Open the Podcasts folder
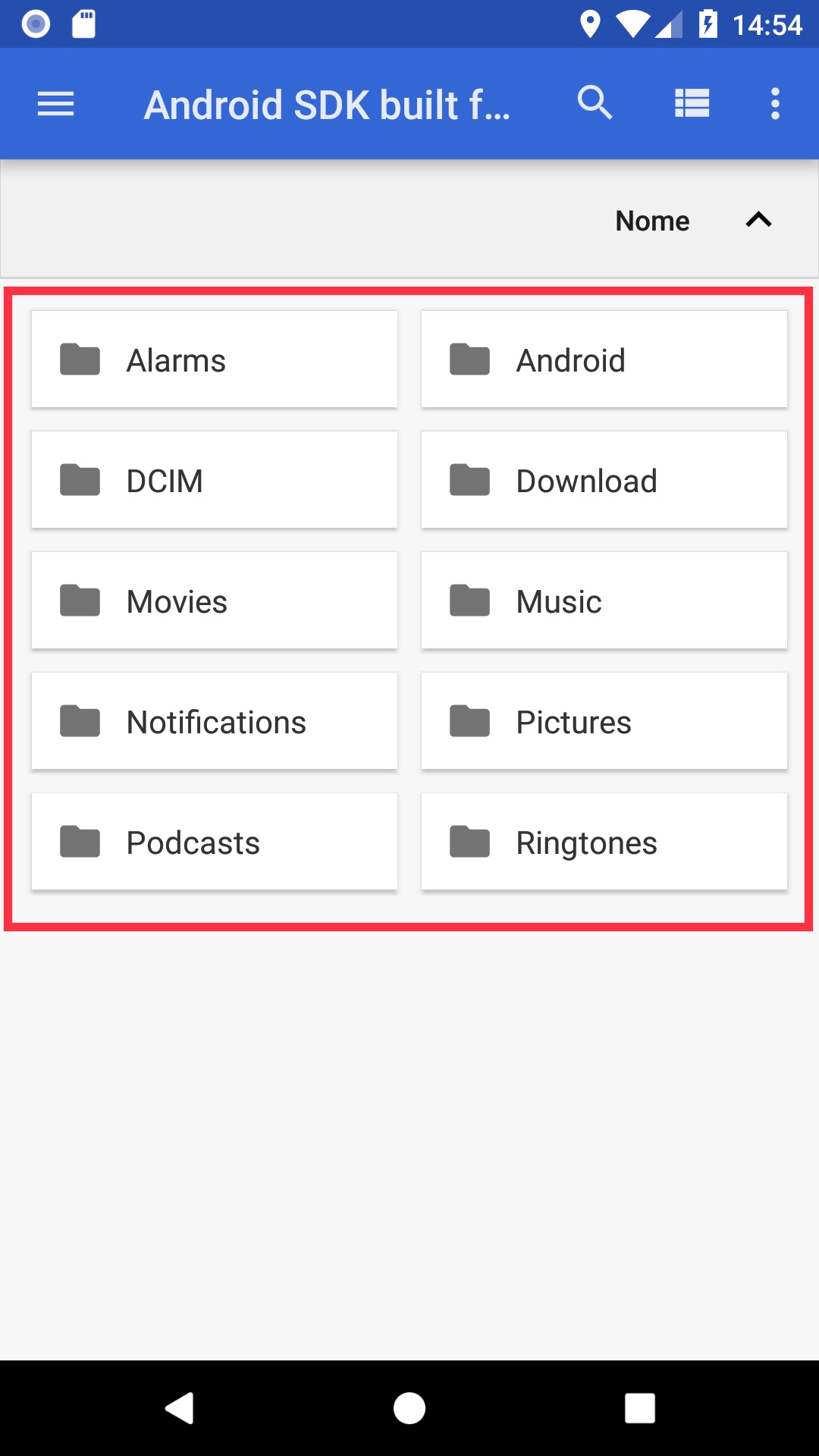Screen dimensions: 819x1456 click(215, 842)
